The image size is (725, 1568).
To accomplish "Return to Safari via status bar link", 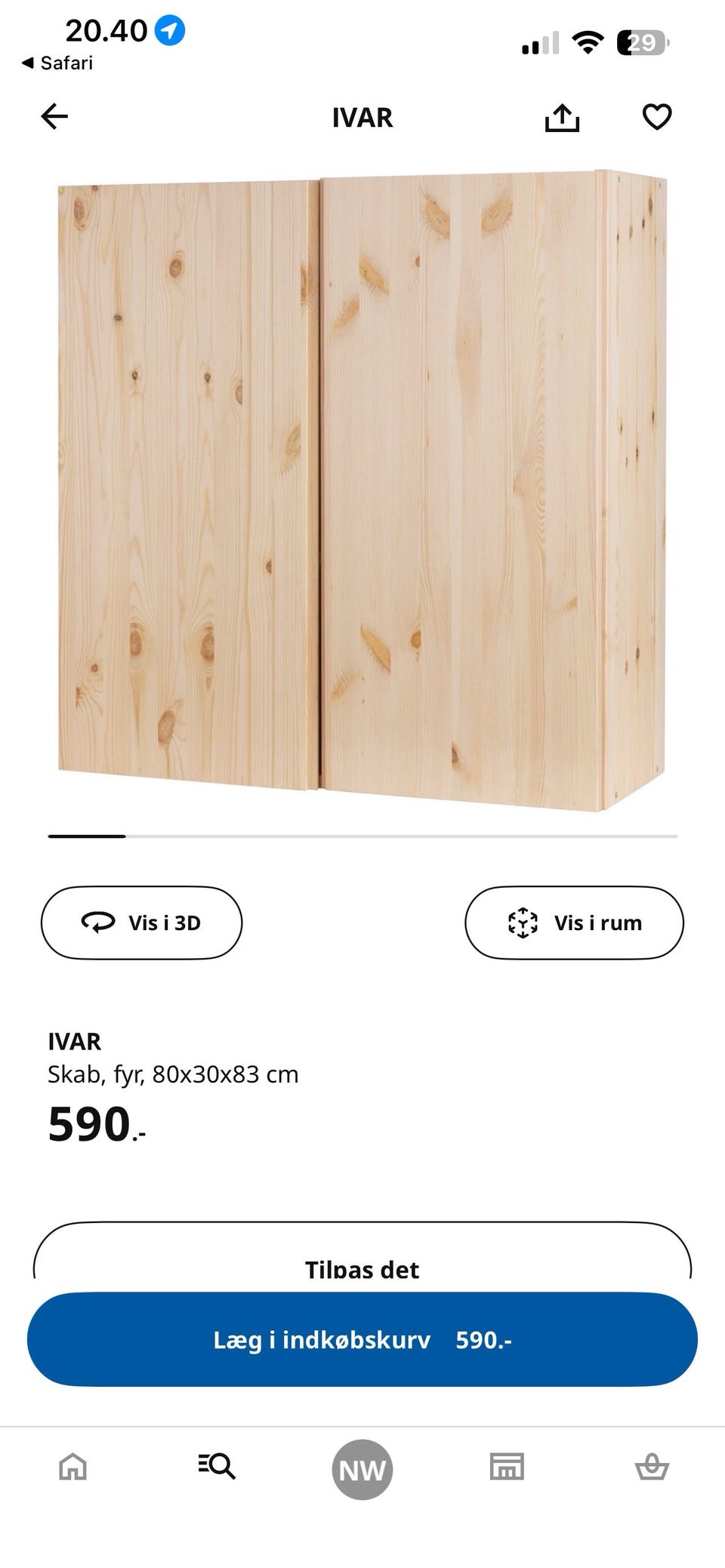I will [57, 63].
